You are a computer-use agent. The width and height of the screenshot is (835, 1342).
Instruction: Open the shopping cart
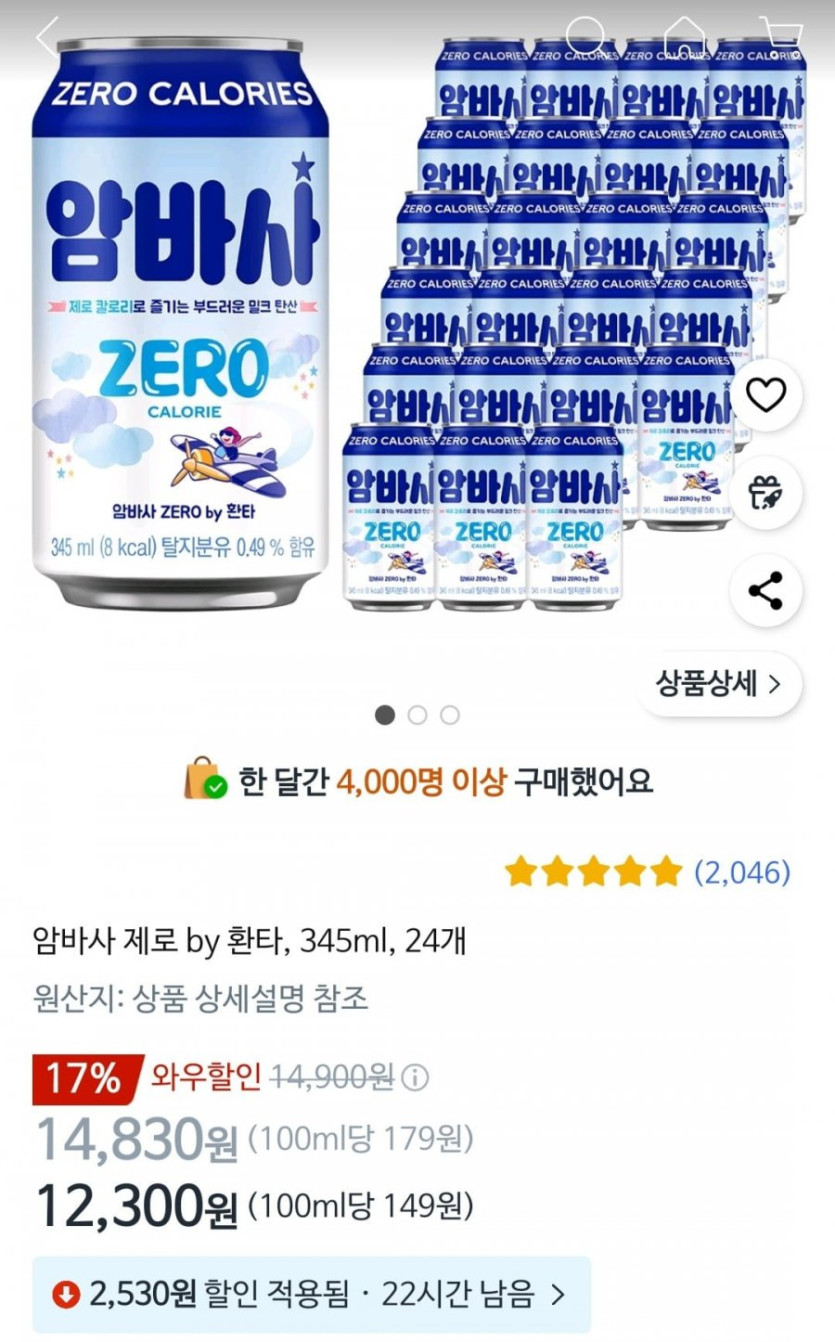pos(780,38)
